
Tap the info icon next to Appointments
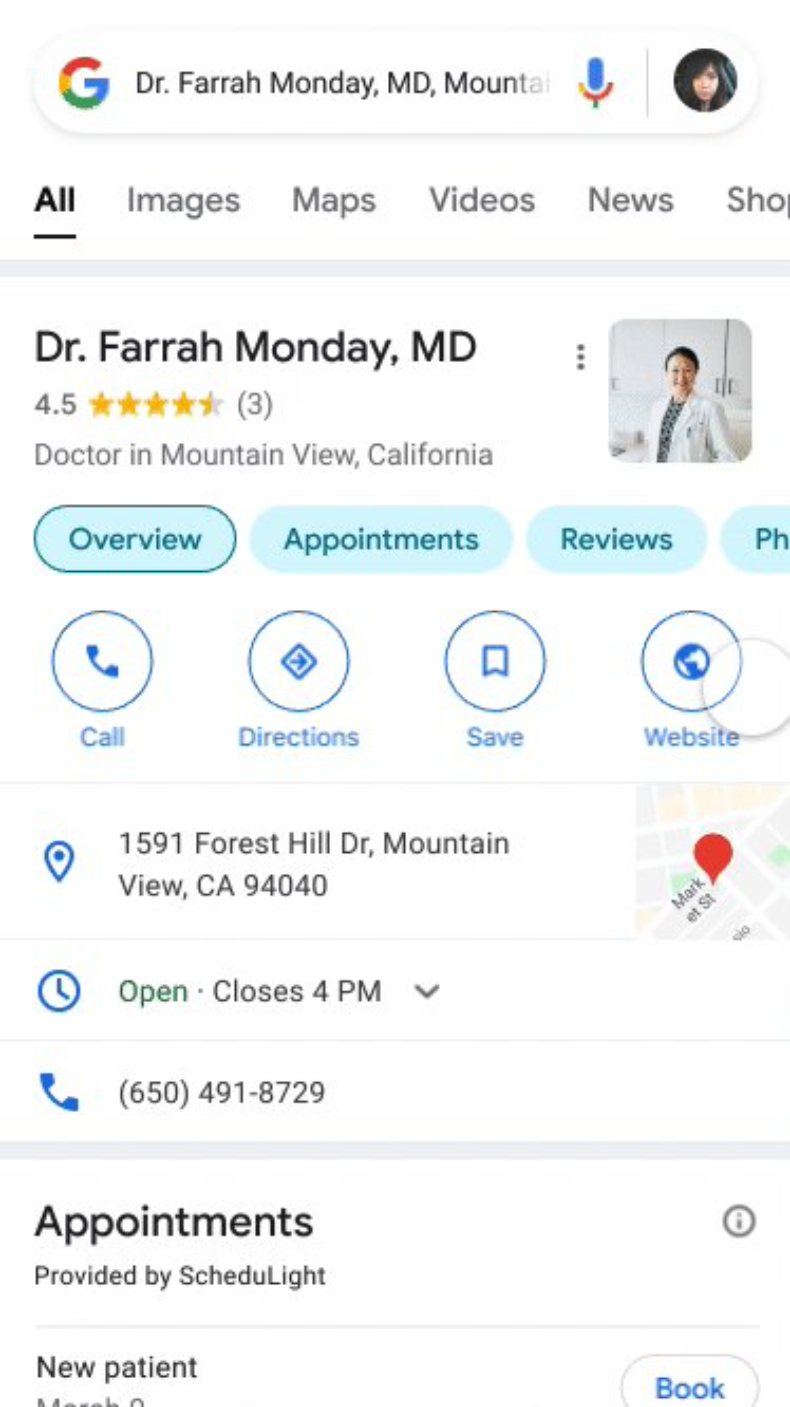[x=738, y=1221]
